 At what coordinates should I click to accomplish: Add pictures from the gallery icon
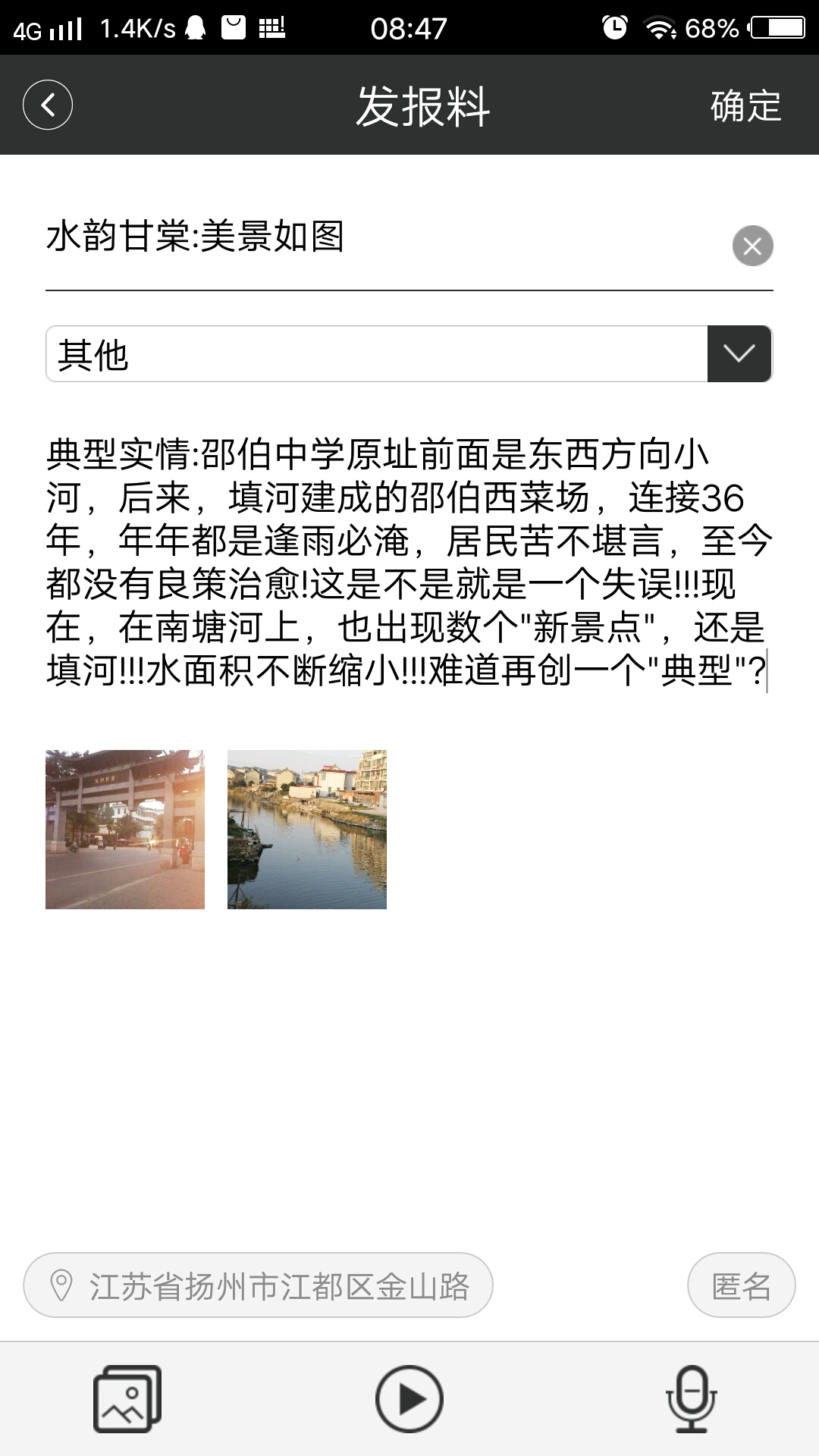click(127, 1399)
